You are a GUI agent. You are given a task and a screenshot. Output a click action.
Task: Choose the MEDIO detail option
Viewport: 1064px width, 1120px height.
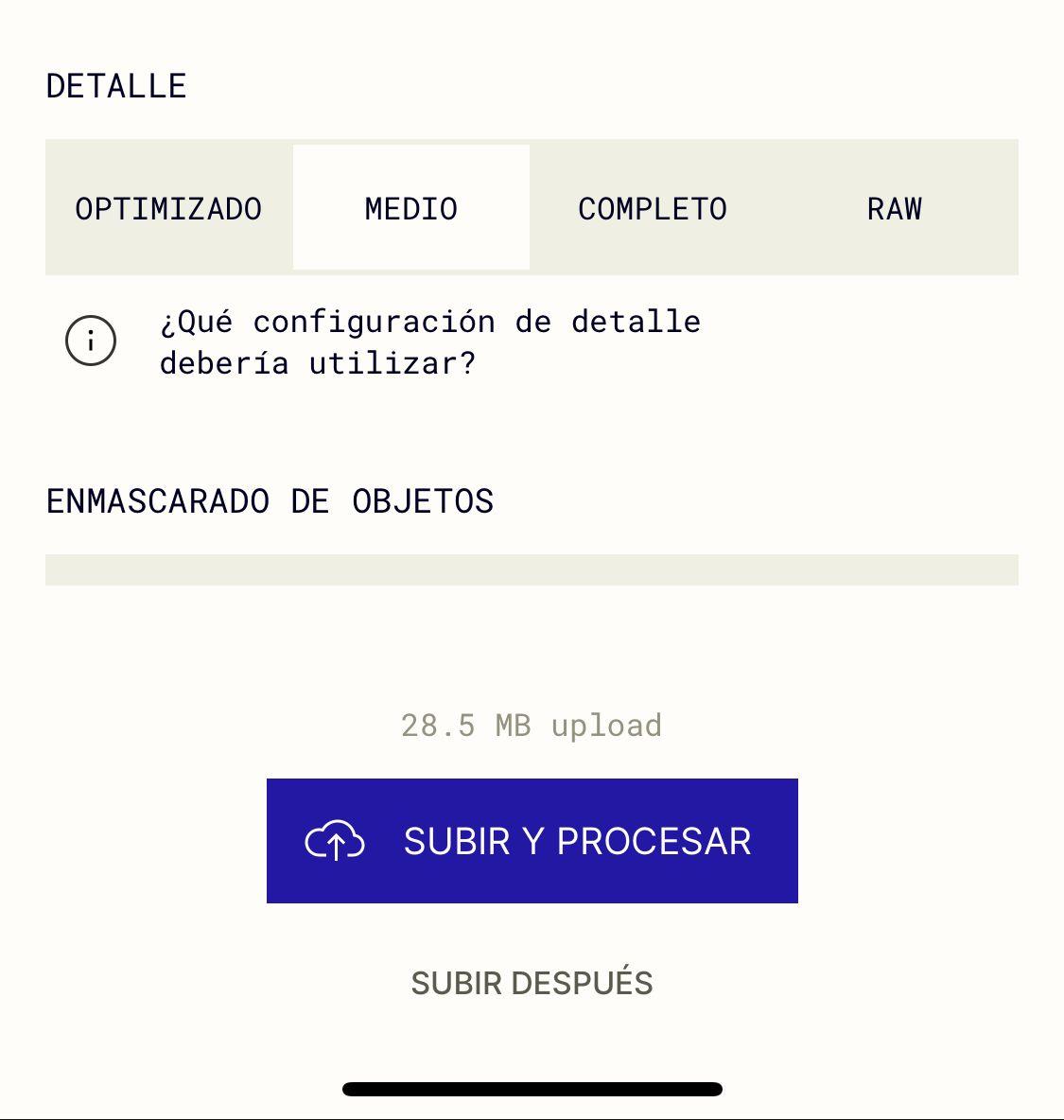(411, 208)
